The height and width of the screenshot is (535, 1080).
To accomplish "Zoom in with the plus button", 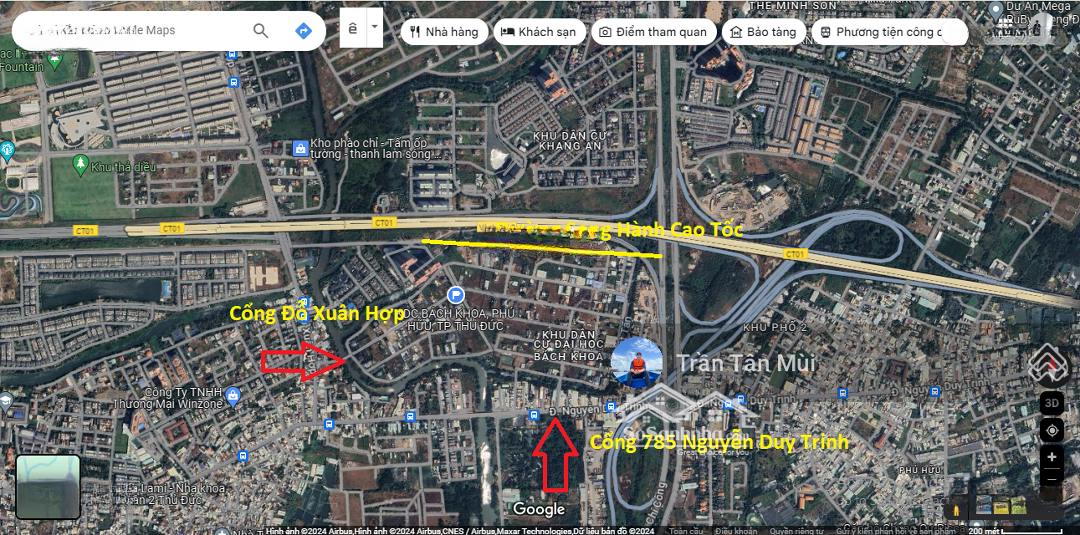I will [x=1051, y=457].
